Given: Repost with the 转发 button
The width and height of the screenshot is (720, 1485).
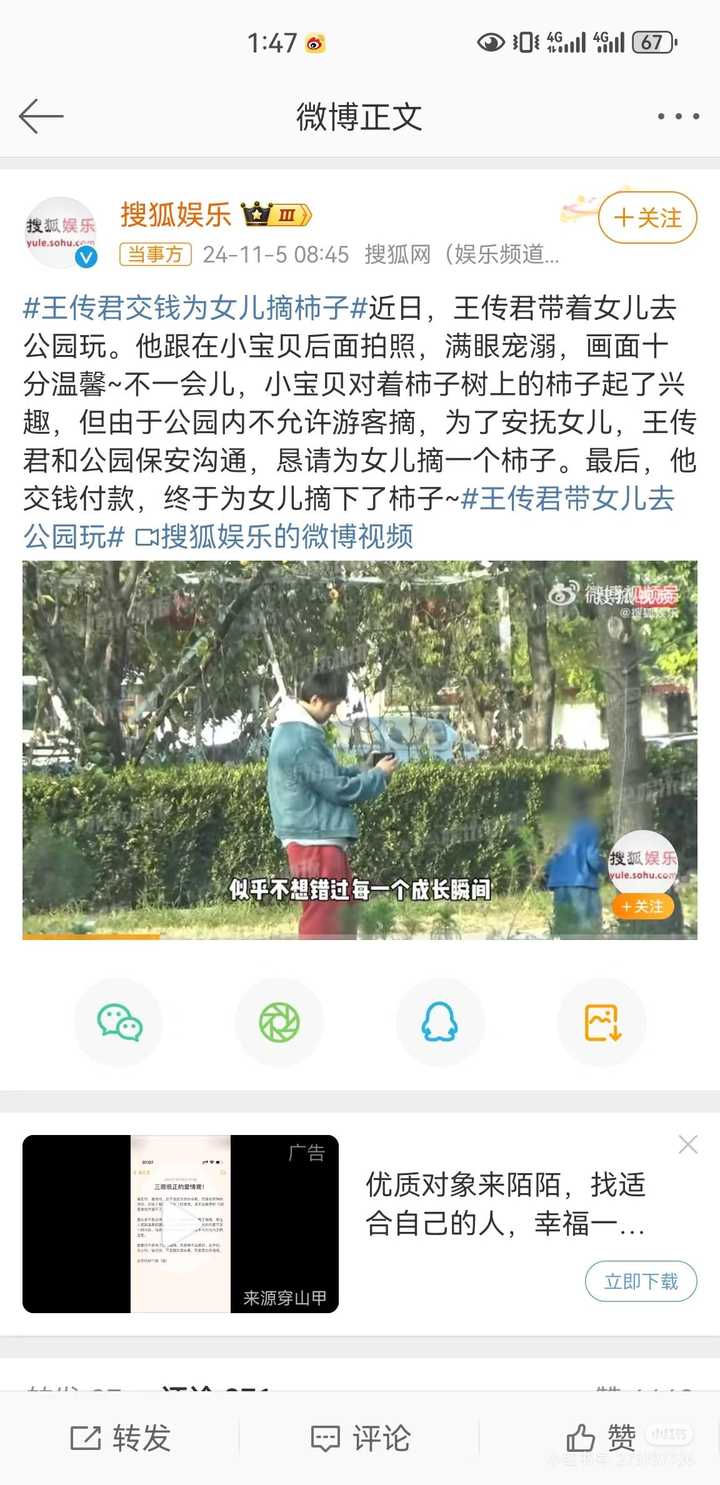Looking at the screenshot, I should click(121, 1438).
